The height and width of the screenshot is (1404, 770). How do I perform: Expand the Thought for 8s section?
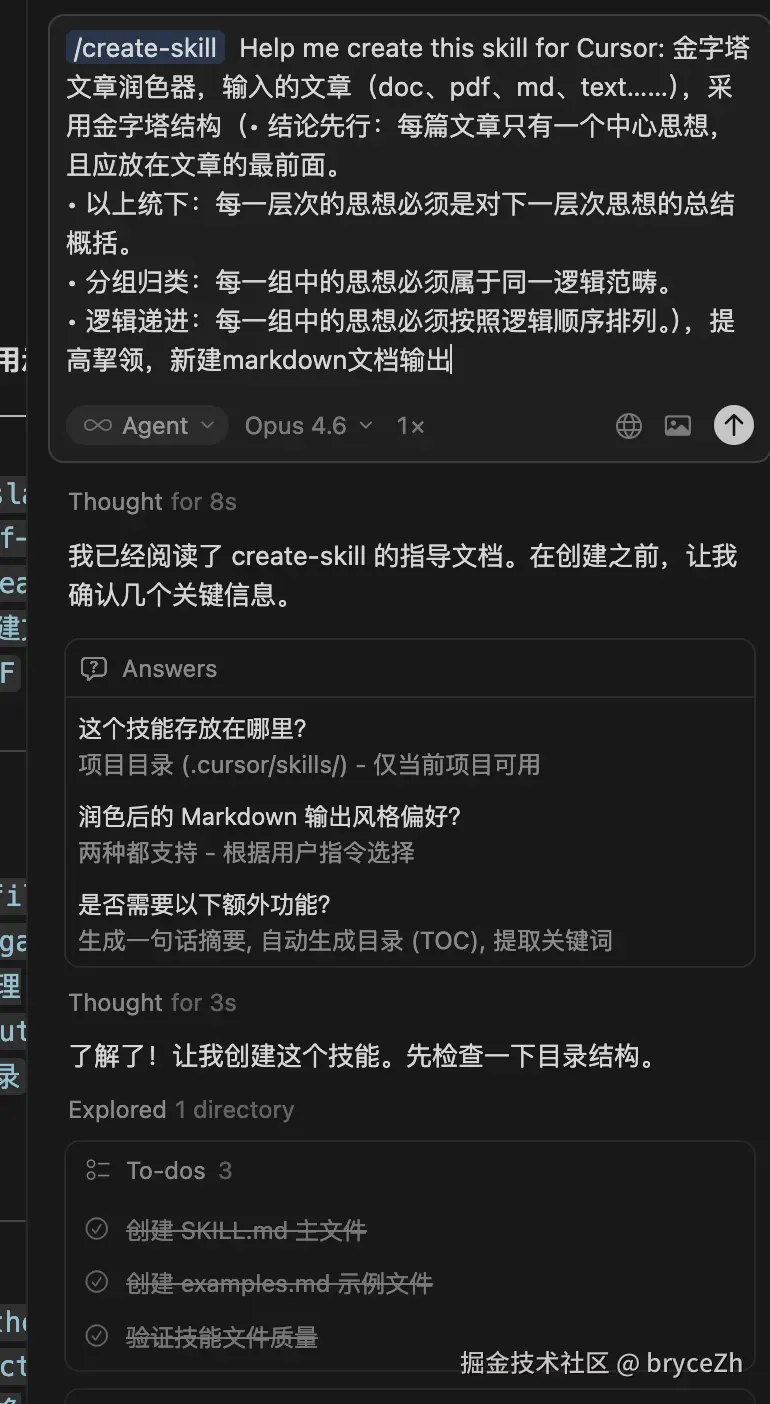(x=152, y=502)
